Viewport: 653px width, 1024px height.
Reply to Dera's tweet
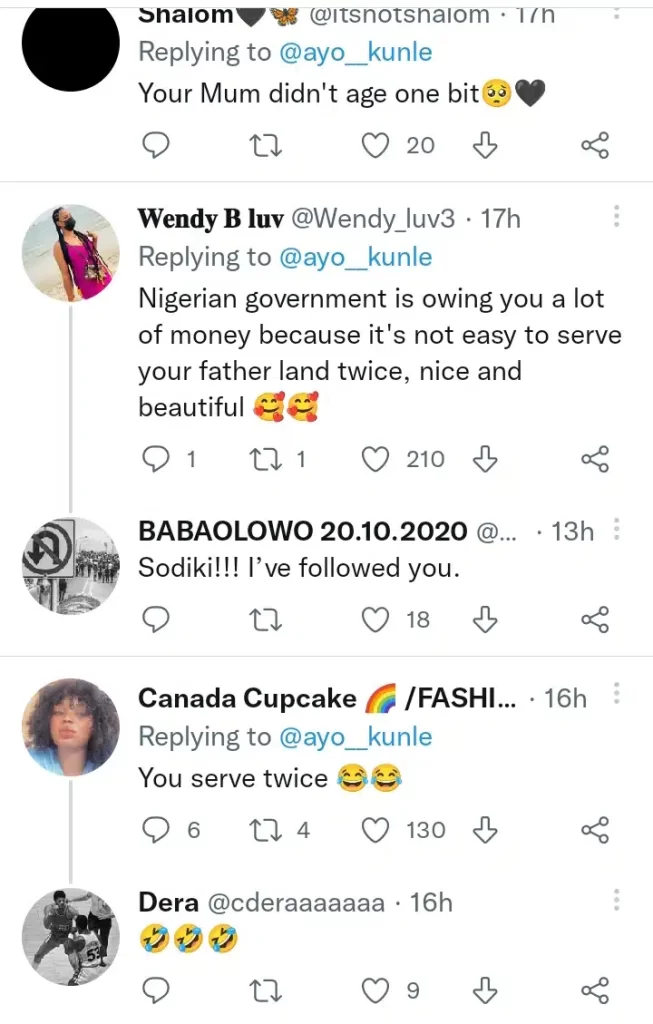click(x=155, y=991)
